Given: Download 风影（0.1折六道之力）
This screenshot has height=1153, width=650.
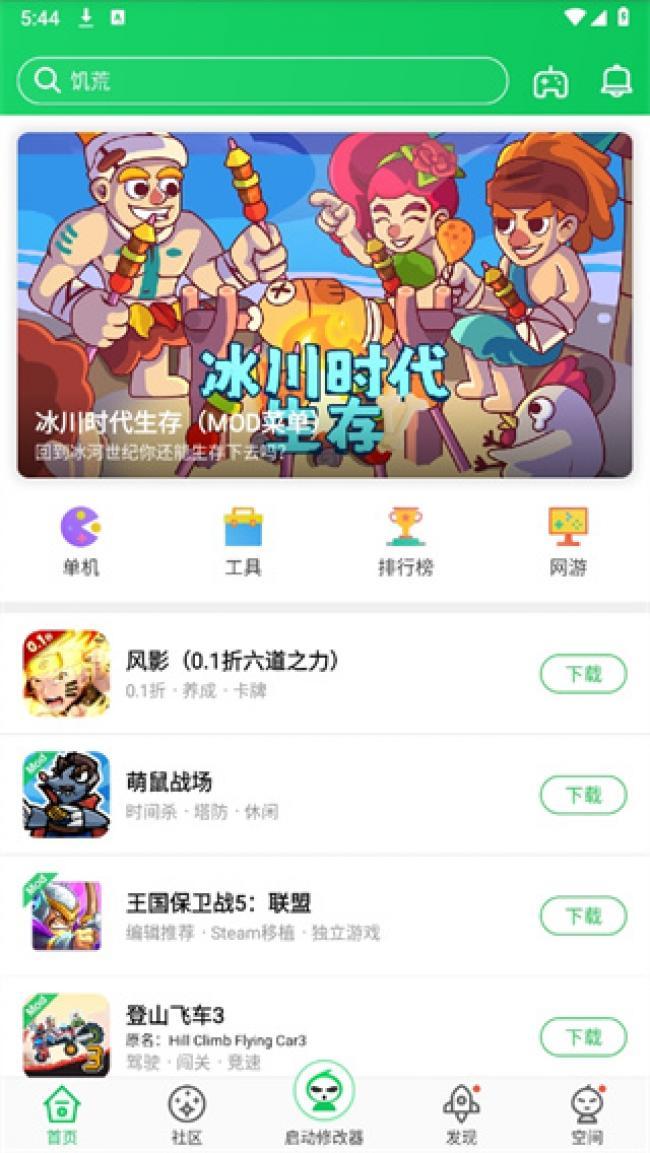Looking at the screenshot, I should pyautogui.click(x=583, y=674).
